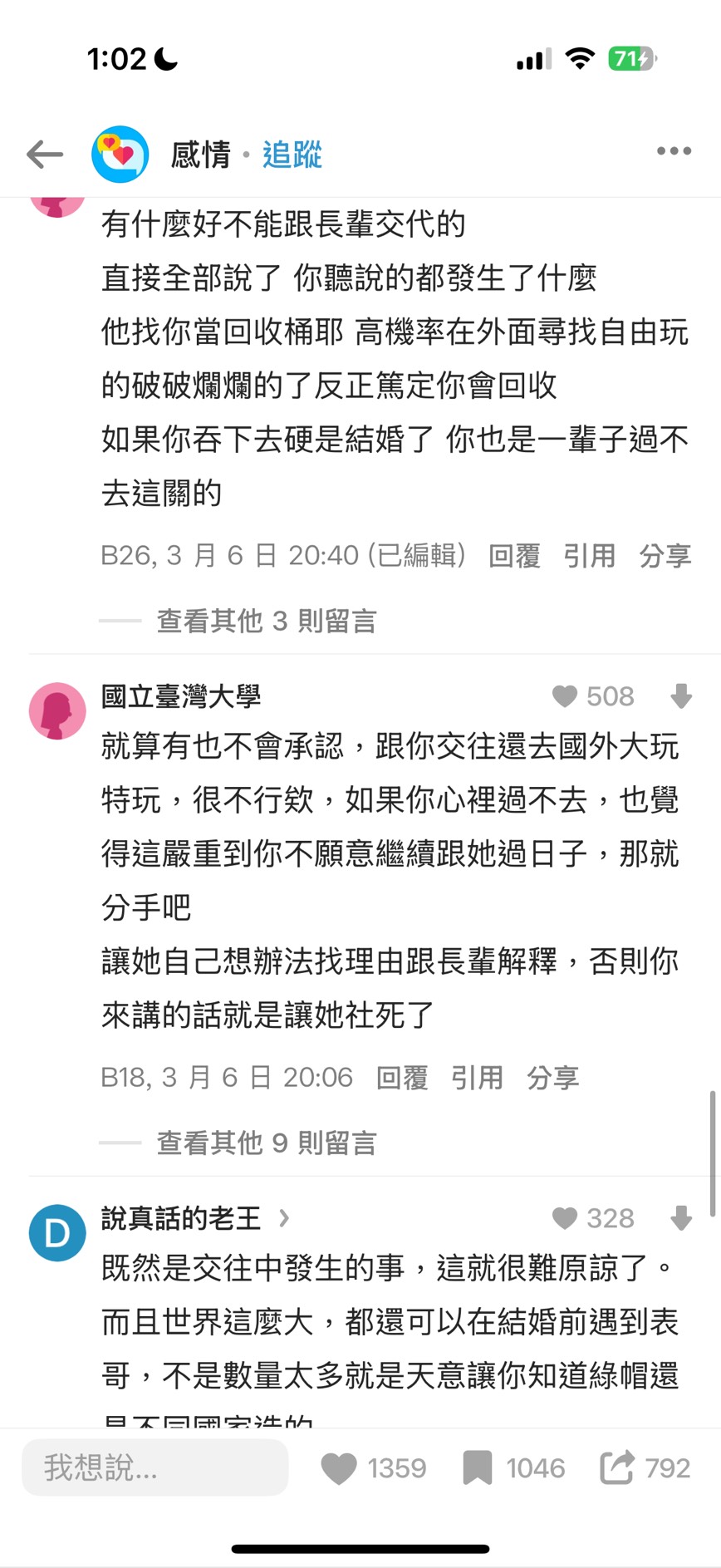The image size is (721, 1568).
Task: Reply to the B26 comment
Action: pyautogui.click(x=514, y=555)
